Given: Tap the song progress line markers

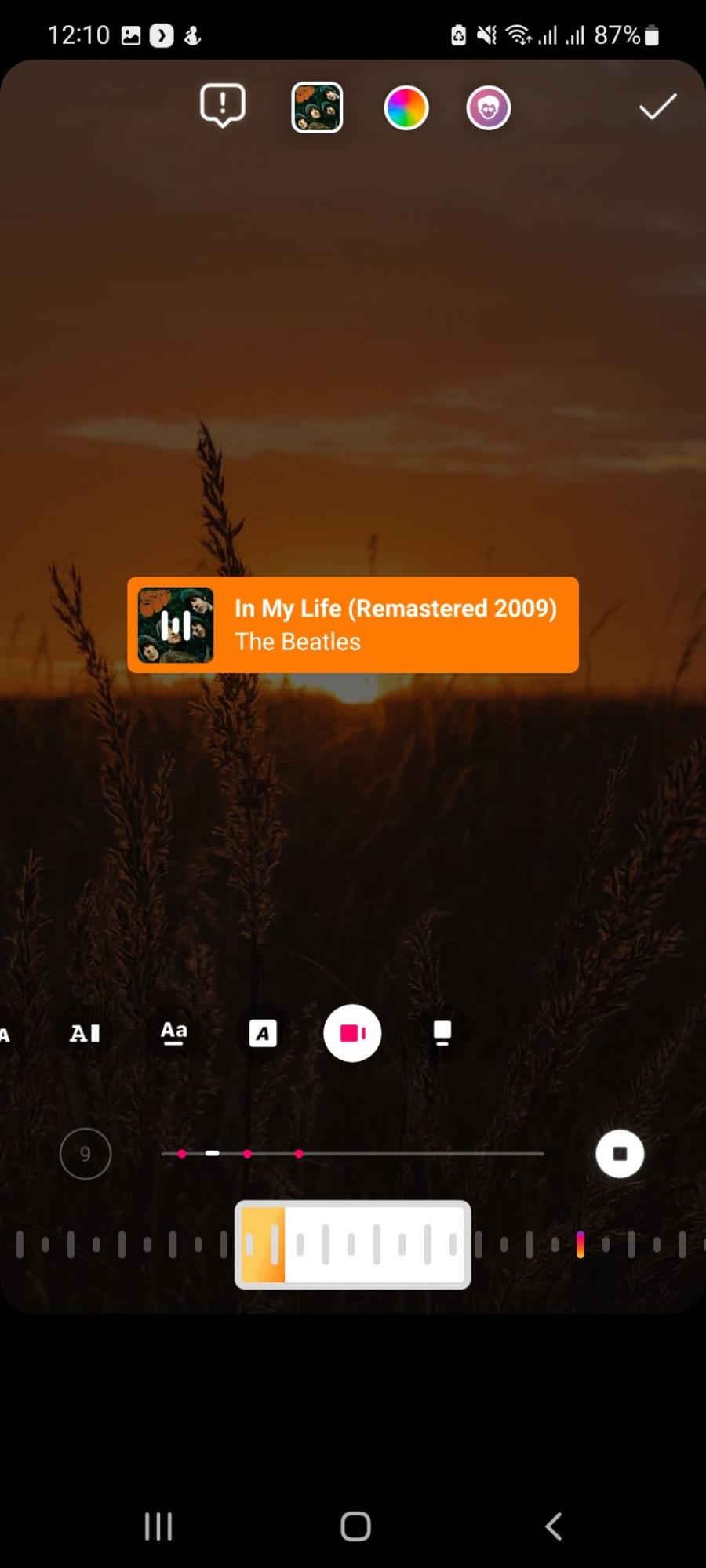Looking at the screenshot, I should [x=352, y=1153].
